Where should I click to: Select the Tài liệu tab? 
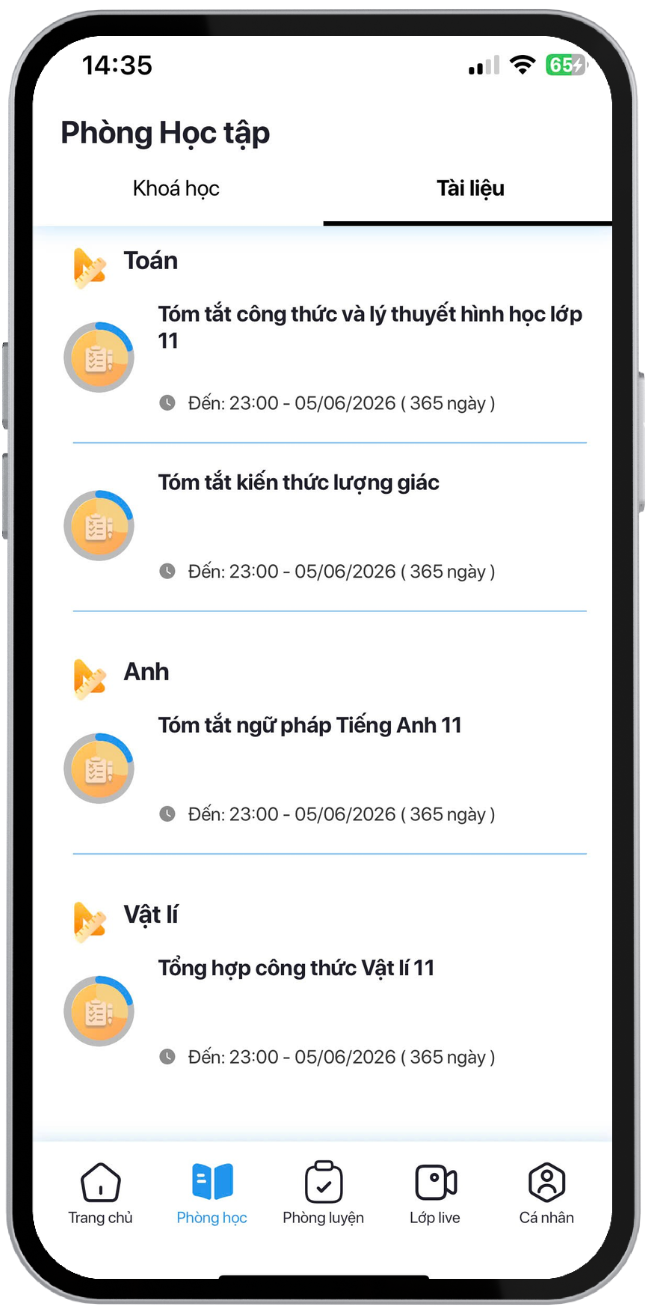tap(470, 189)
